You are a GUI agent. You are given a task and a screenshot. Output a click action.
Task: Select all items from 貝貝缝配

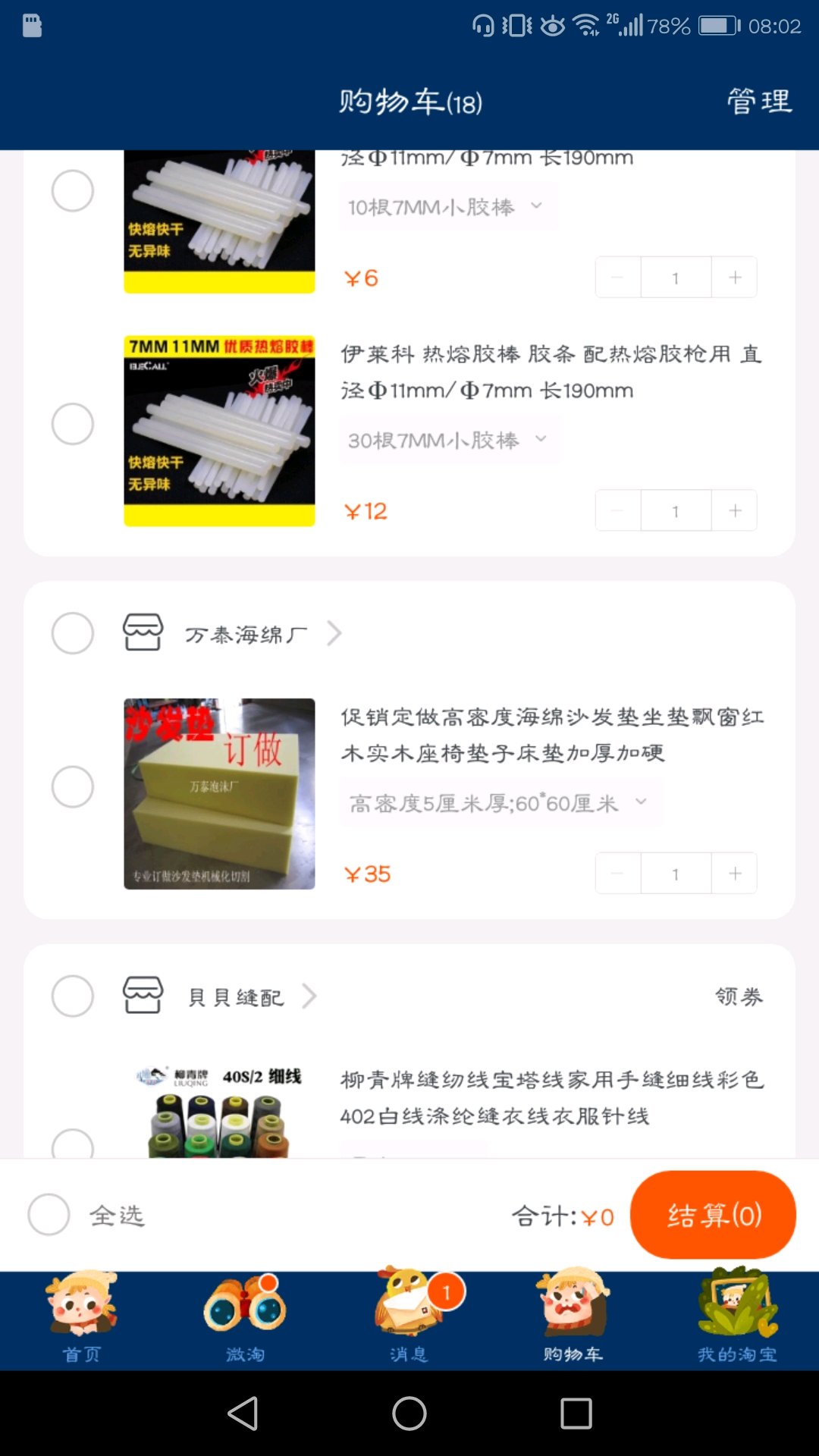pyautogui.click(x=73, y=996)
